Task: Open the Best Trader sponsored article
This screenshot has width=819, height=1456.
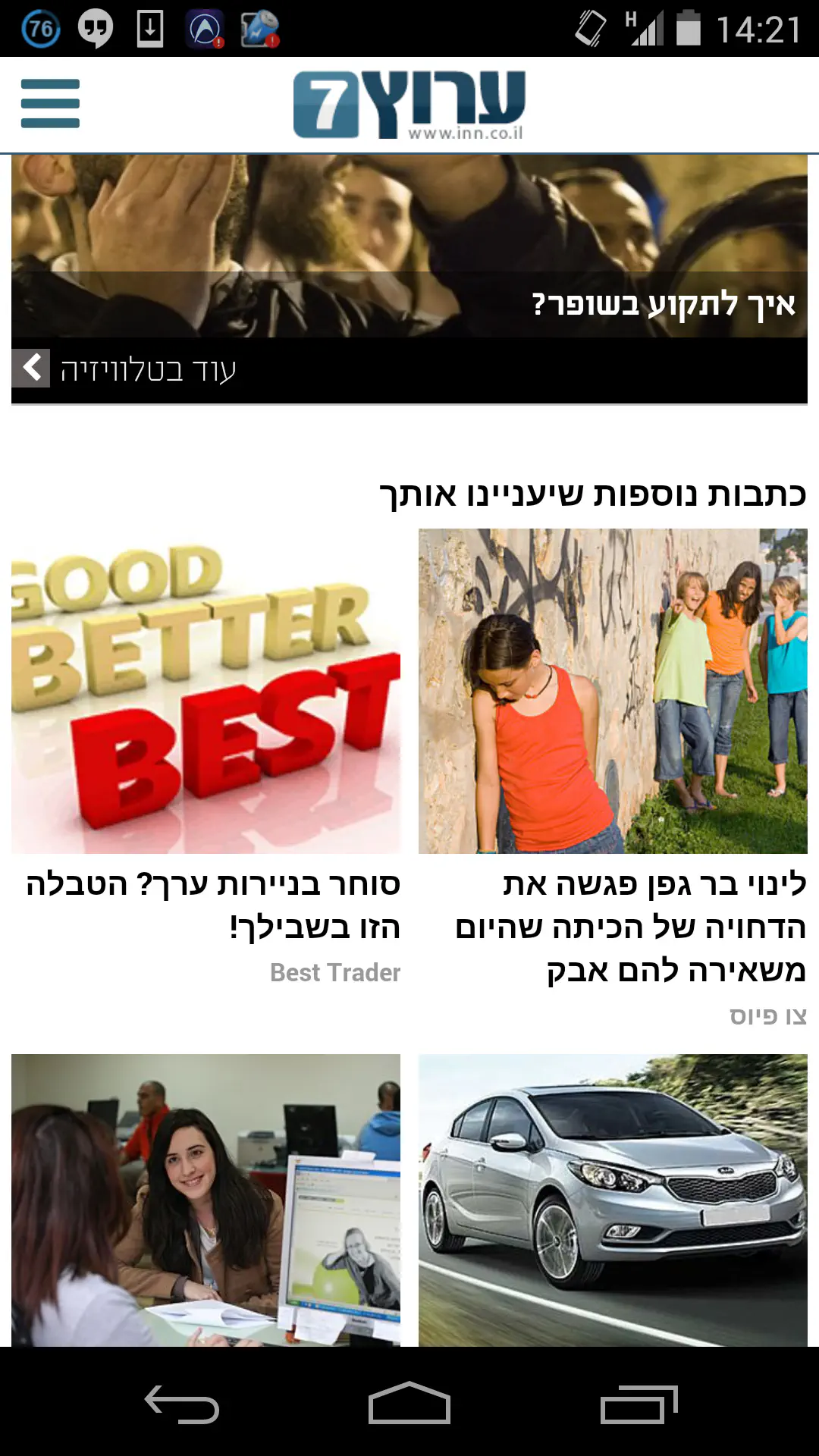Action: click(x=206, y=758)
